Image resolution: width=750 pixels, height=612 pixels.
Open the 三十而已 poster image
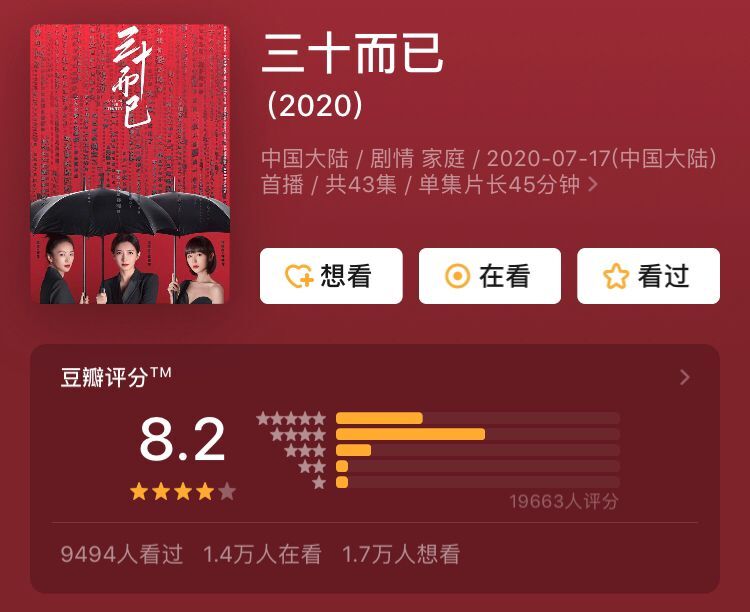coord(129,164)
